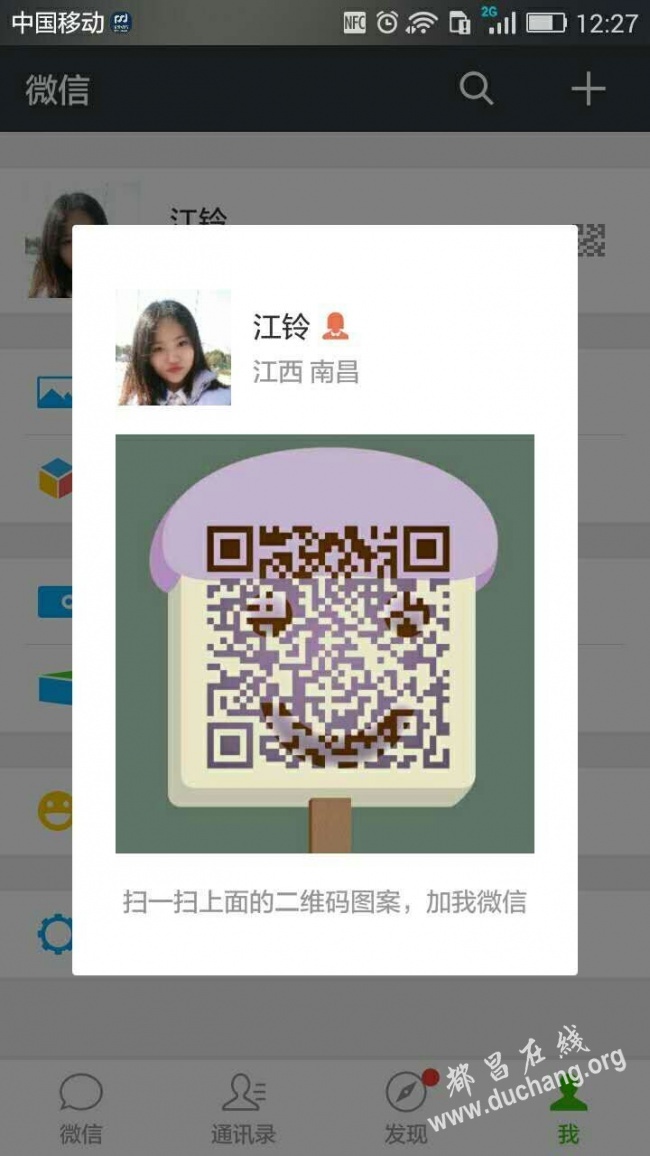Open the search magnifier in the WeChat header

pyautogui.click(x=476, y=89)
